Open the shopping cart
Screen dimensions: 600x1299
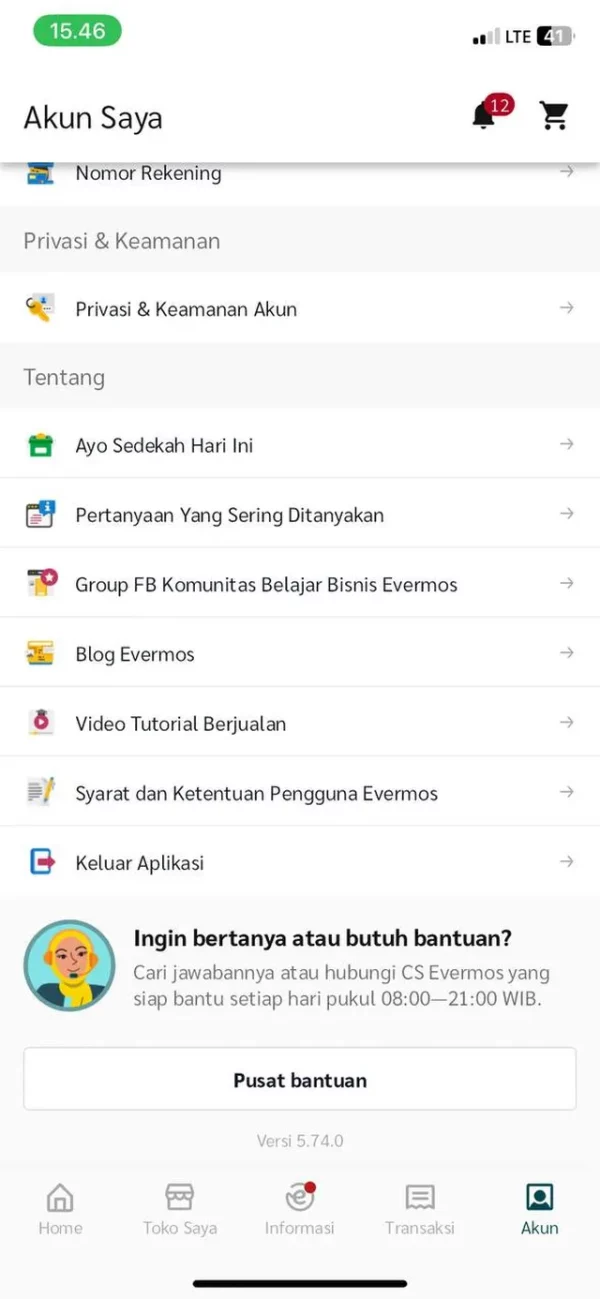(x=554, y=116)
